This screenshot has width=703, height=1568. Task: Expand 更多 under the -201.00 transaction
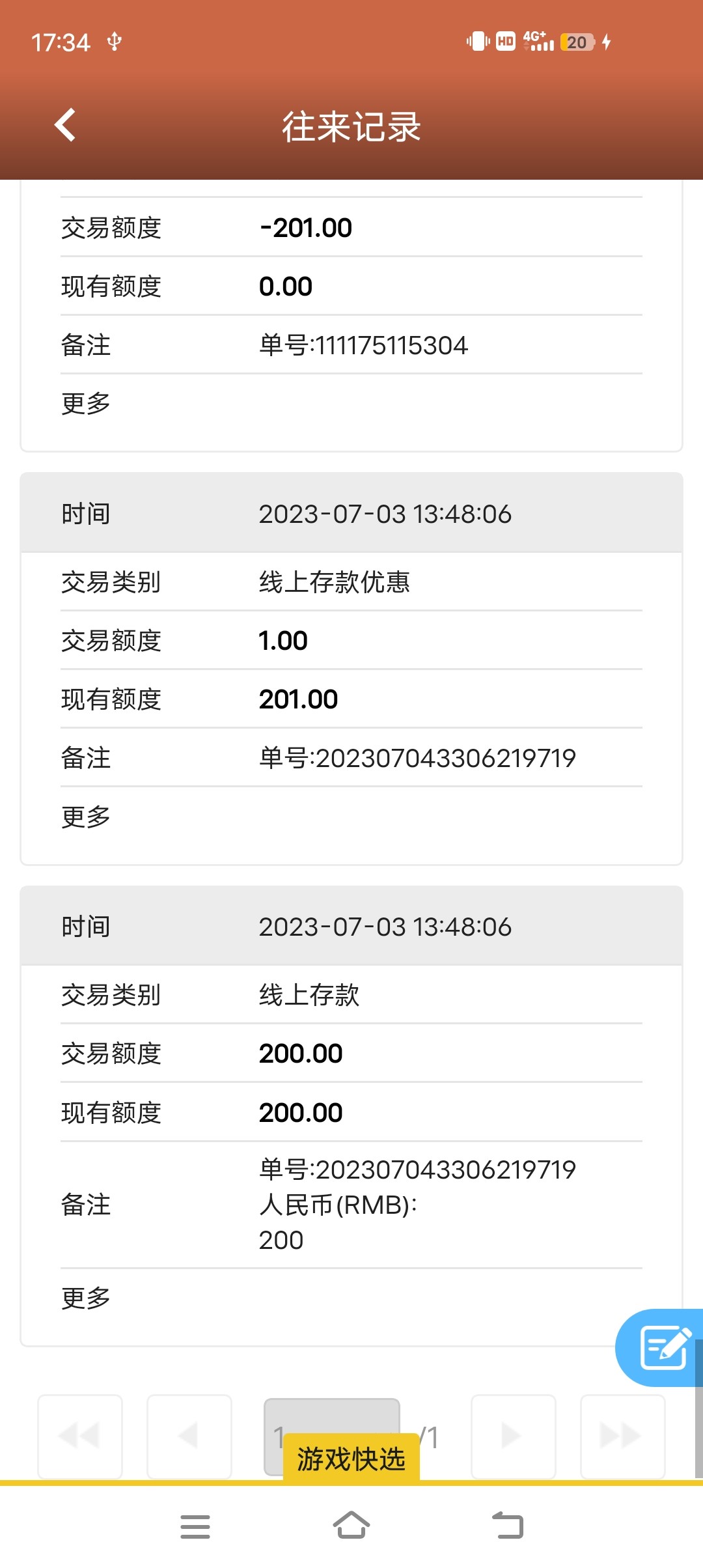(x=86, y=404)
